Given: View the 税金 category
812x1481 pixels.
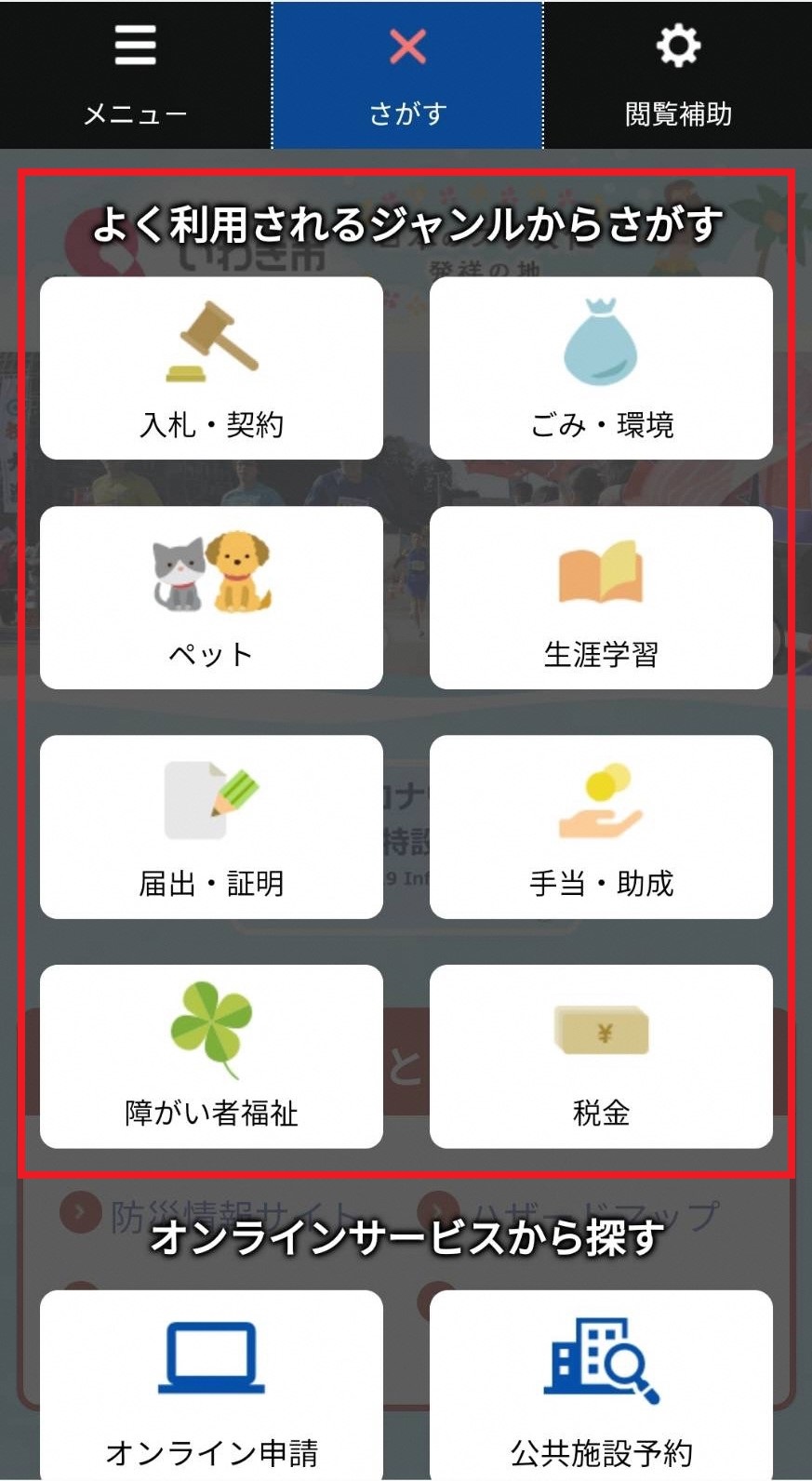Looking at the screenshot, I should (601, 1056).
